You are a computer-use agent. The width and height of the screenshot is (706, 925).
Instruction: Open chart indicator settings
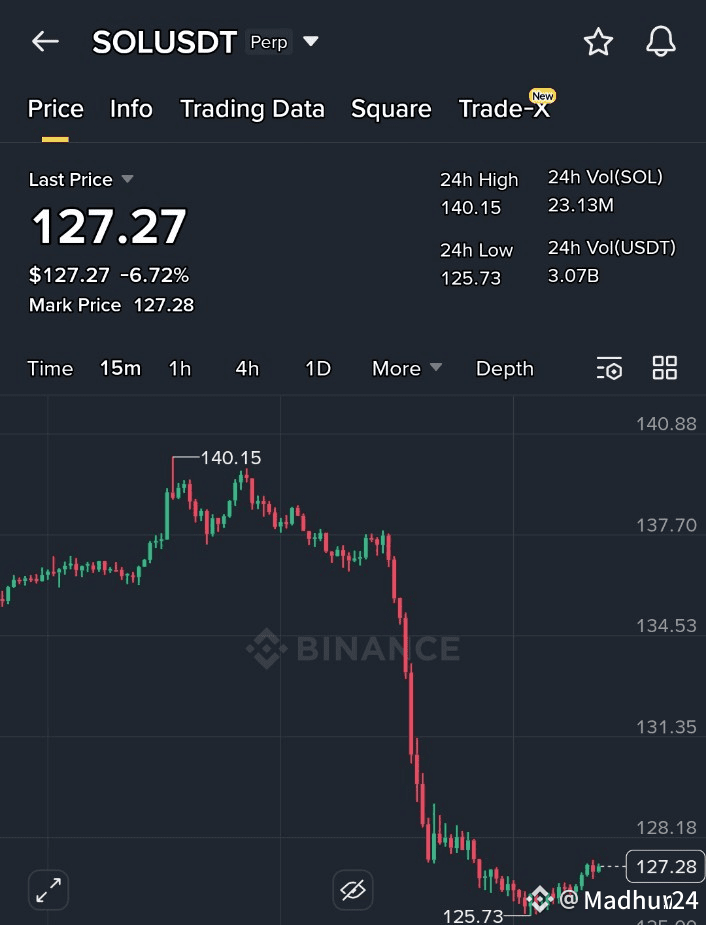coord(609,369)
